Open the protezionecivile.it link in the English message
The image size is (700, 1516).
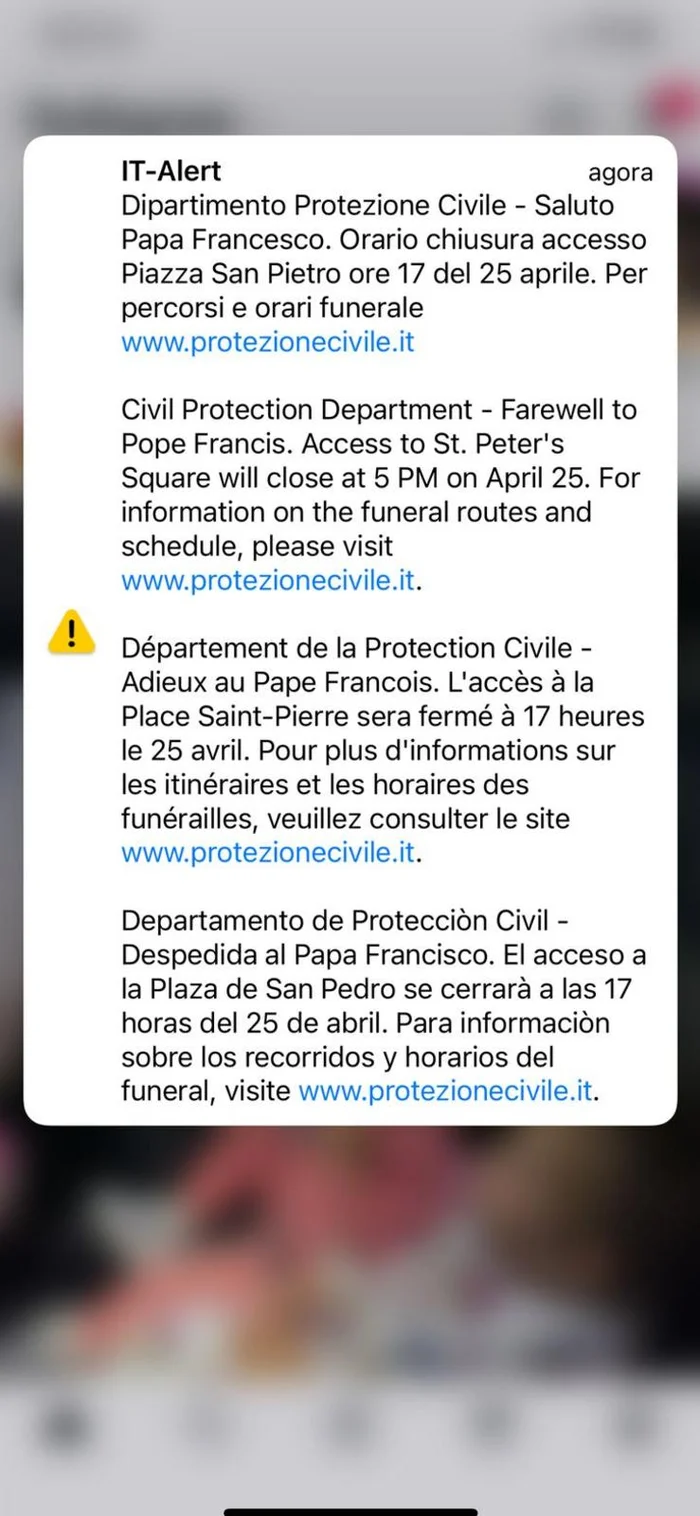(267, 581)
